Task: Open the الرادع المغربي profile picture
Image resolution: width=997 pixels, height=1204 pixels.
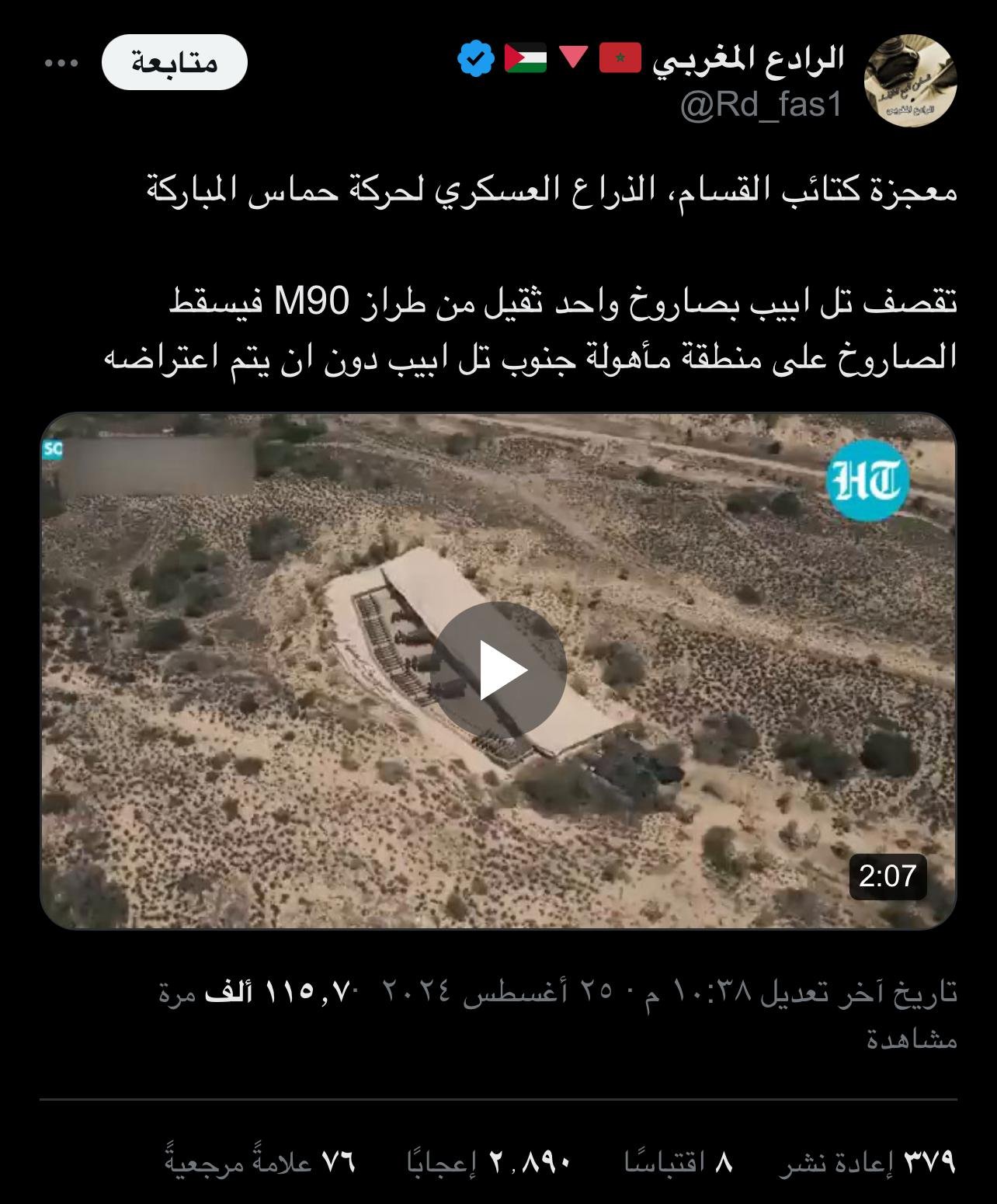Action: click(x=909, y=81)
